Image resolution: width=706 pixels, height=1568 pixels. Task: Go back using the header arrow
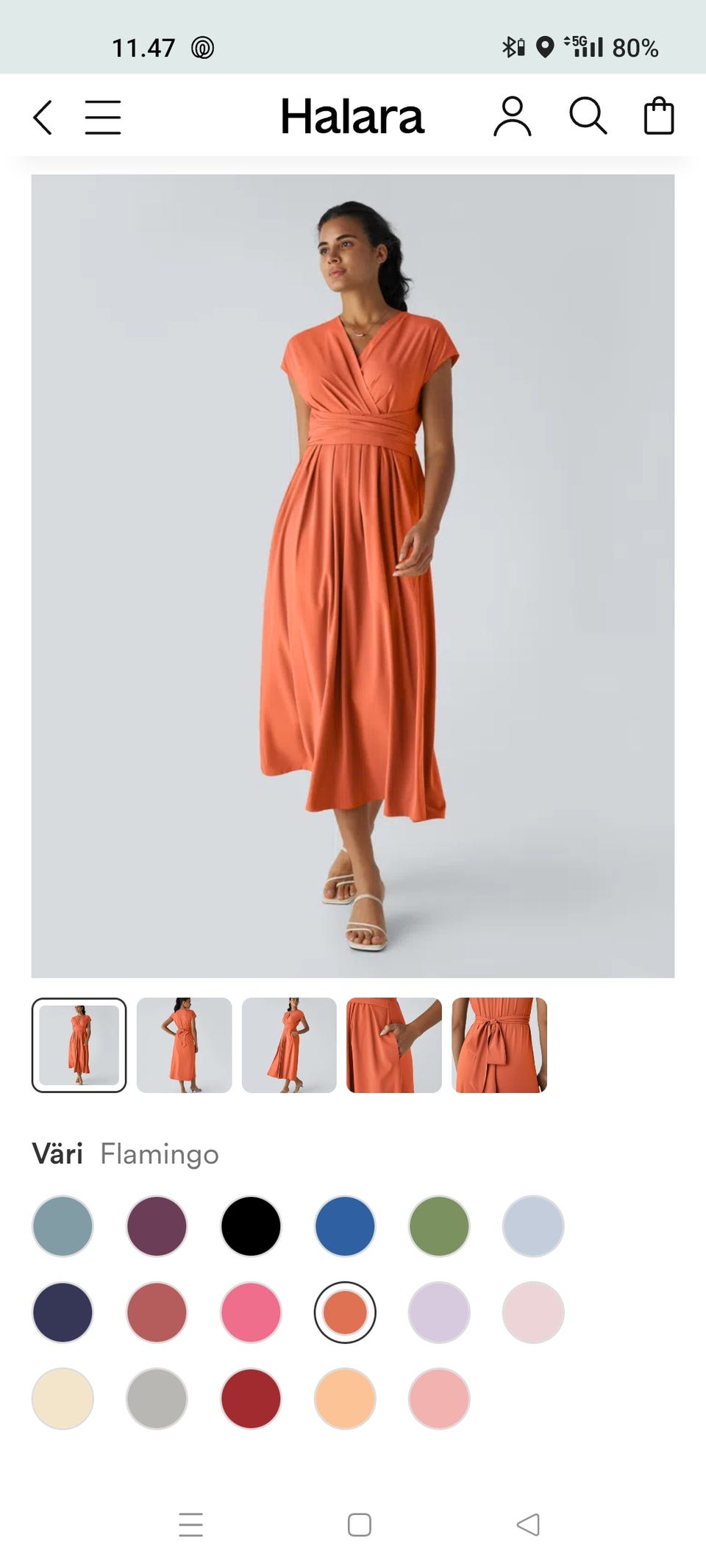click(x=43, y=118)
